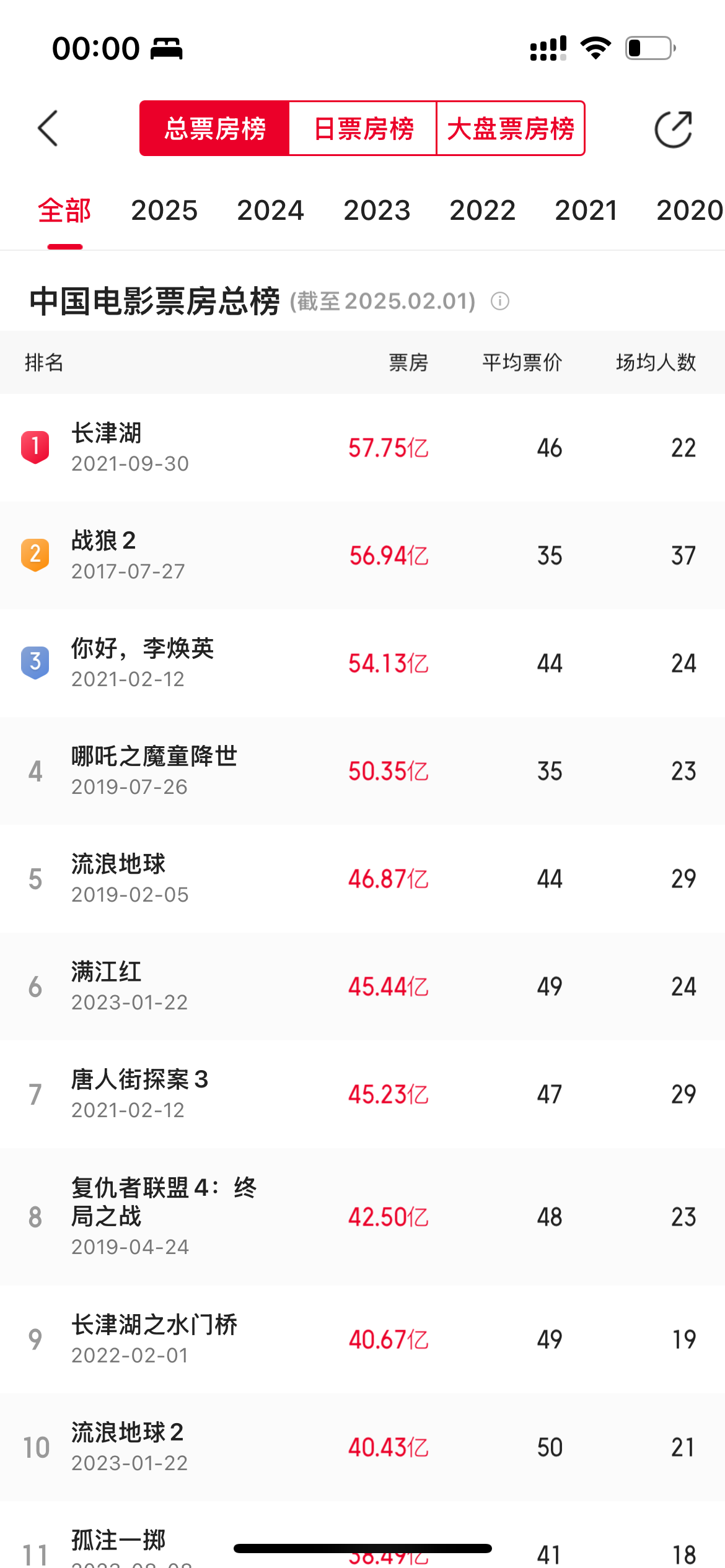Switch to the 大盘票房榜 tab
Viewport: 725px width, 1568px height.
pyautogui.click(x=511, y=129)
